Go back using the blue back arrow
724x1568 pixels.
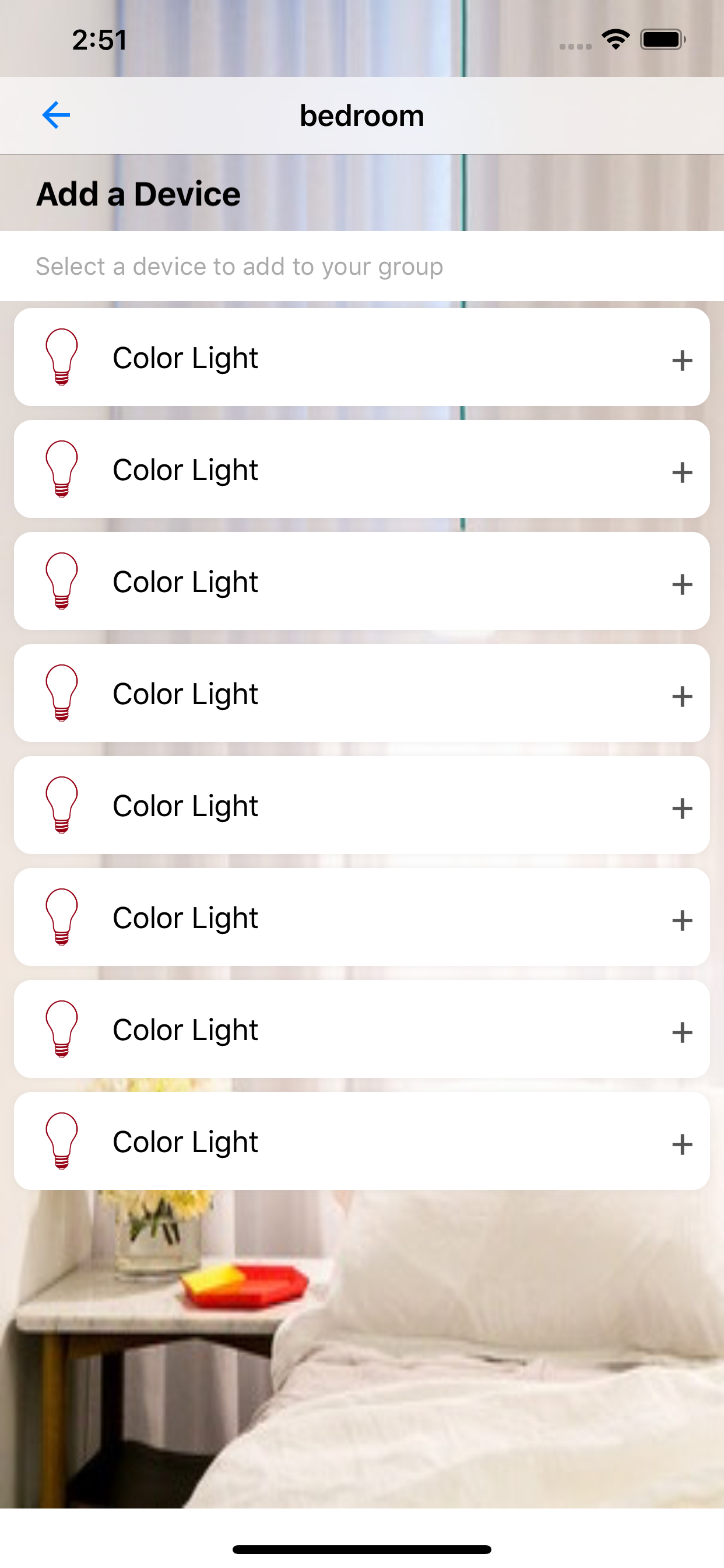(55, 115)
